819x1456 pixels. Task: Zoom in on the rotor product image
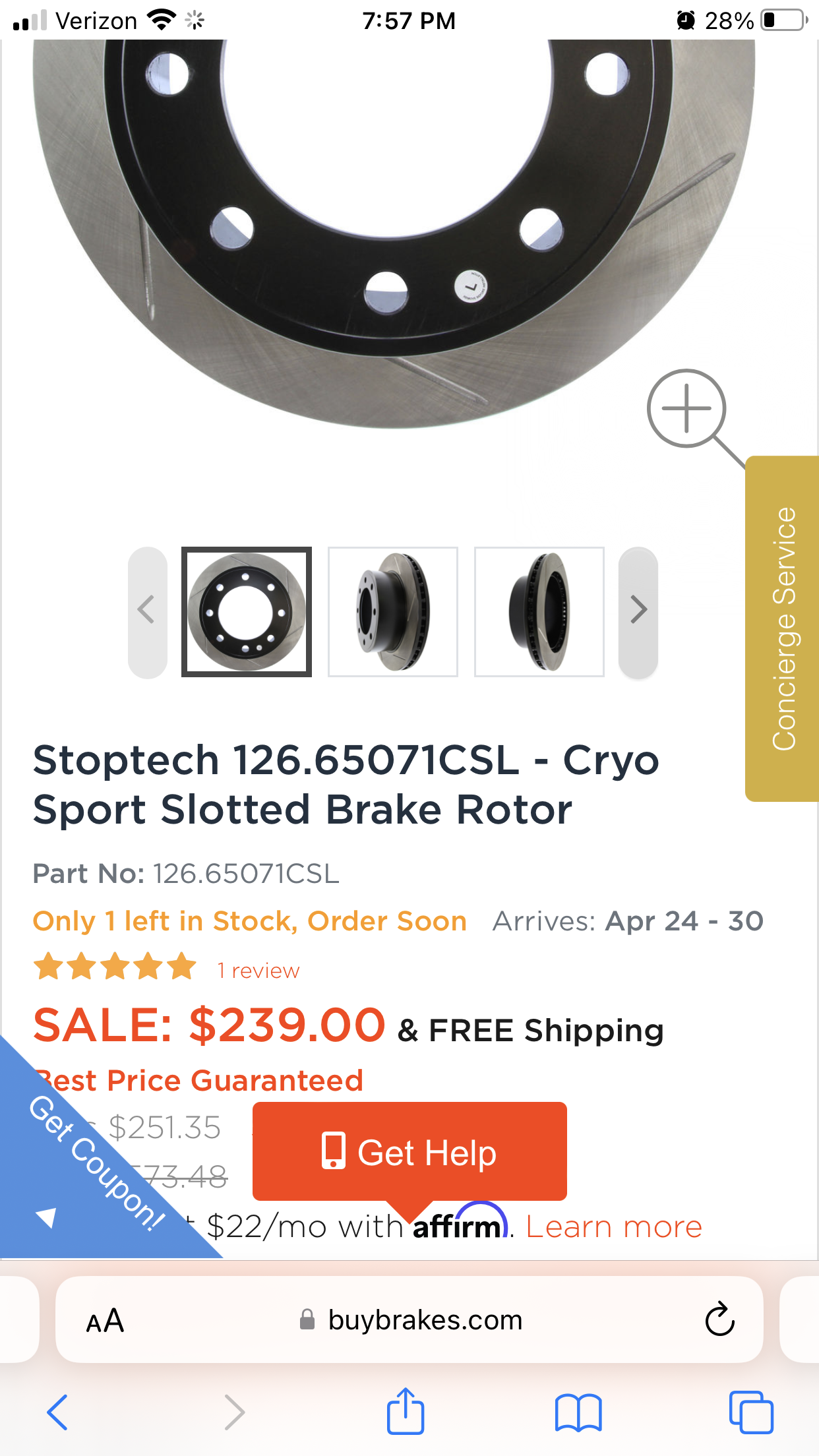[x=686, y=408]
